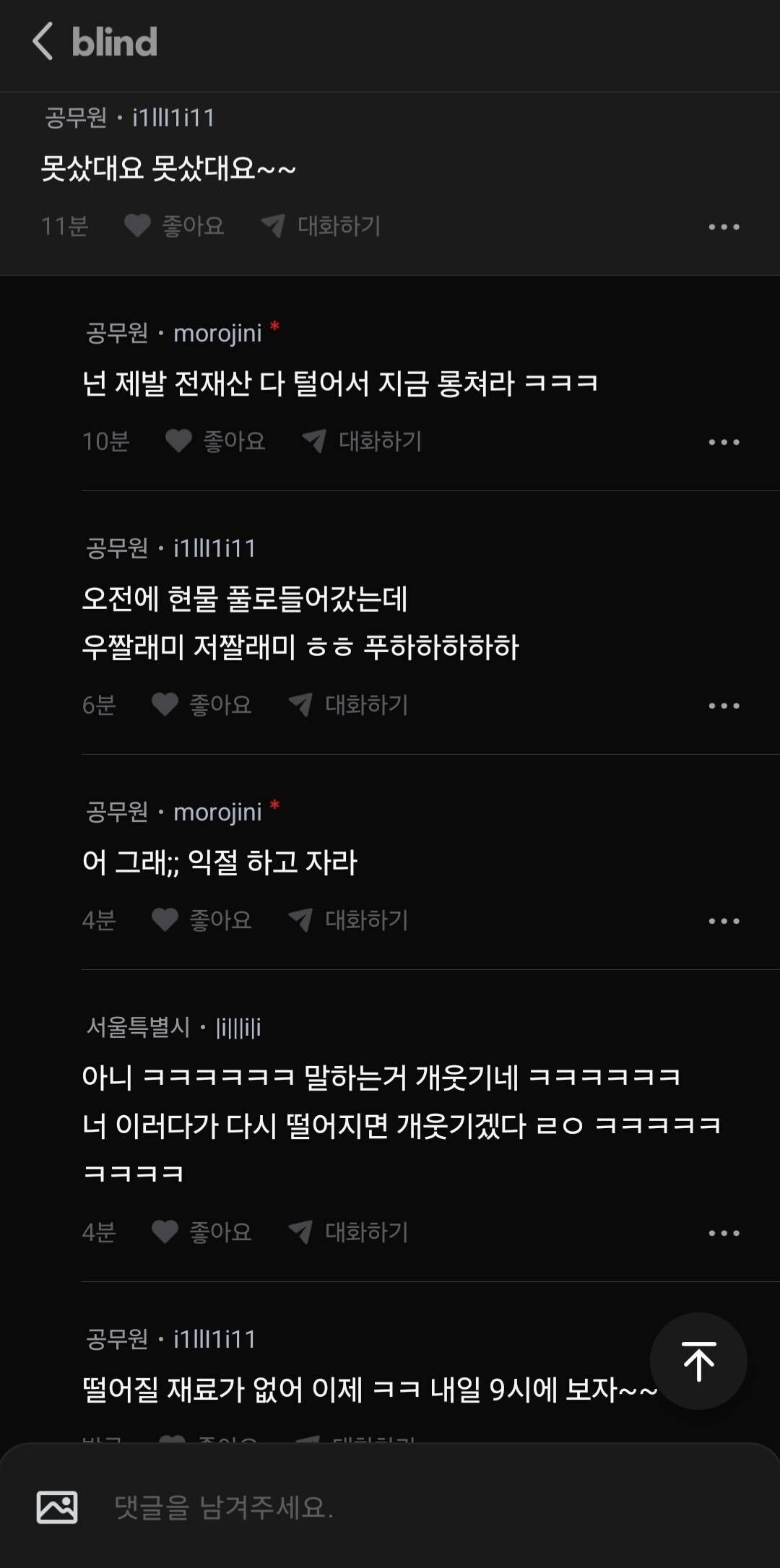Like the '어 그래;; 익절 하고 자라' comment

[165, 920]
